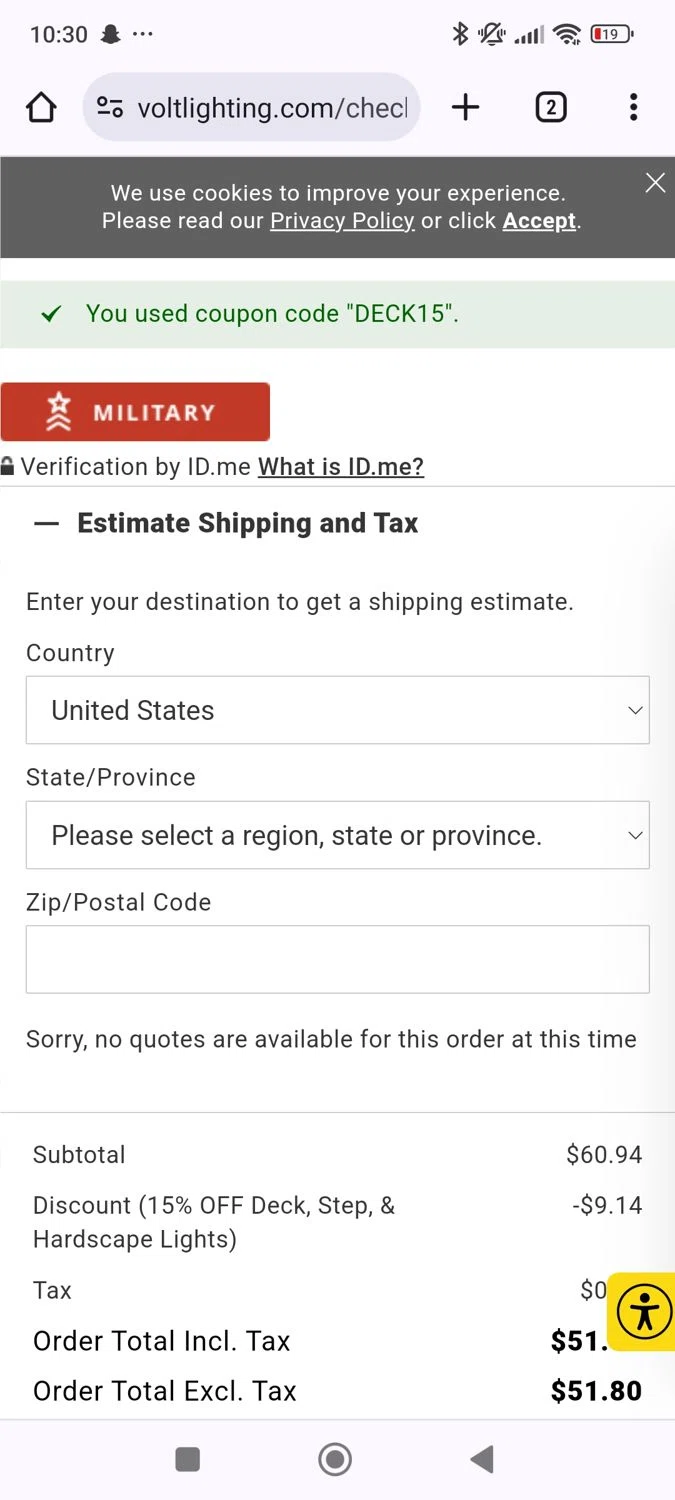Open the Privacy Policy link
675x1500 pixels.
coord(342,221)
